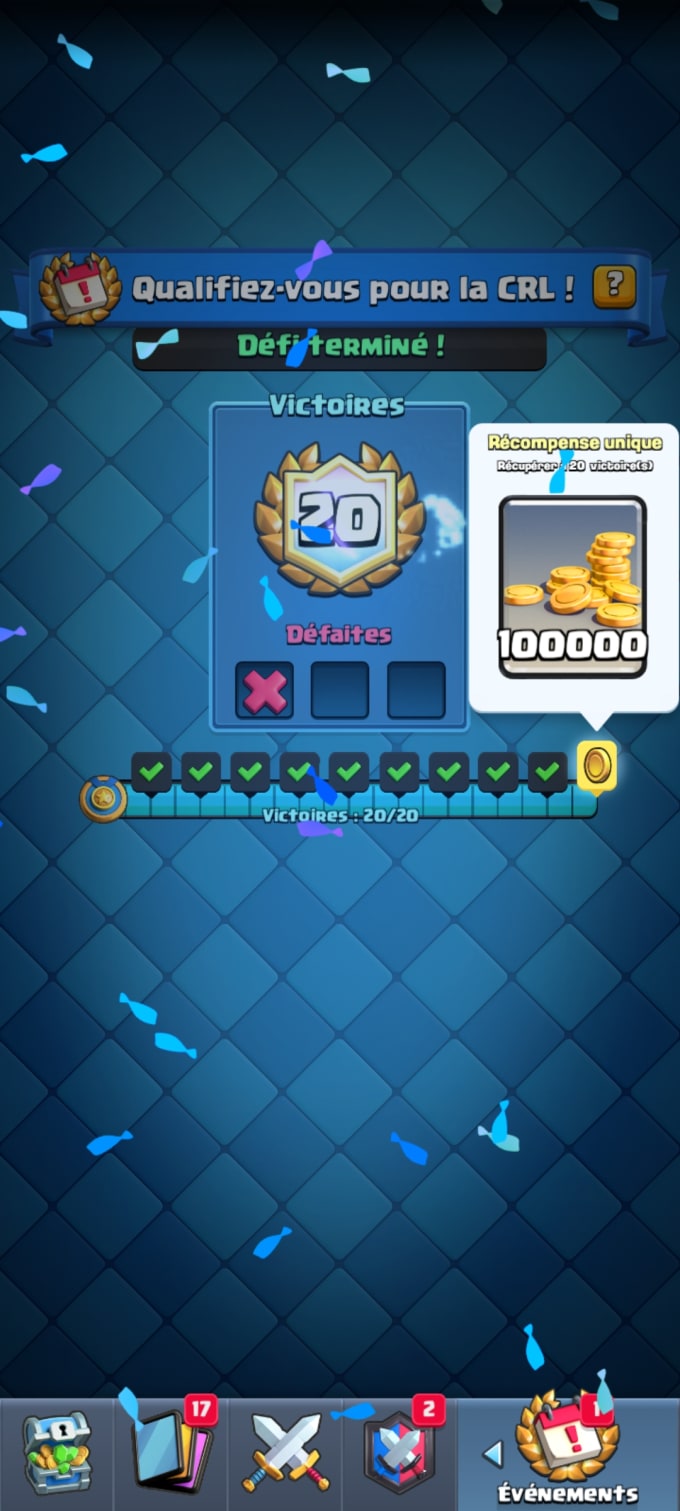The width and height of the screenshot is (680, 1511).
Task: Open the 100000 gold reward card
Action: point(573,587)
